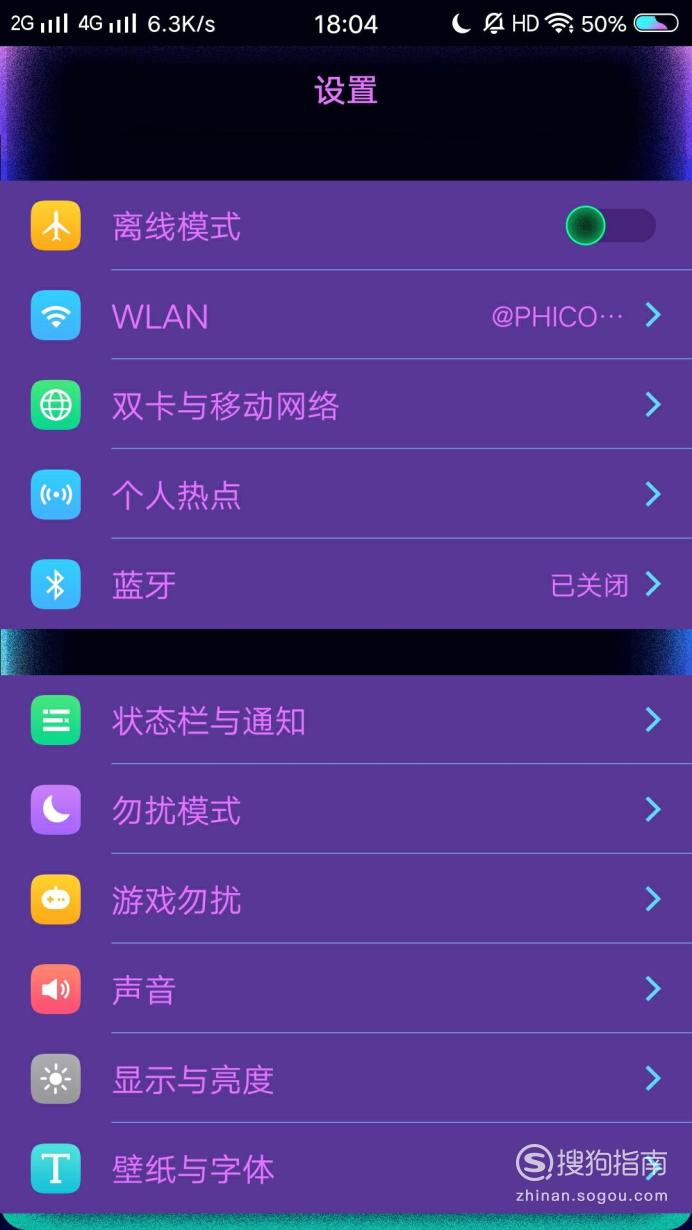Open 显示与亮度 display settings
Viewport: 692px width, 1230px height.
[346, 1078]
